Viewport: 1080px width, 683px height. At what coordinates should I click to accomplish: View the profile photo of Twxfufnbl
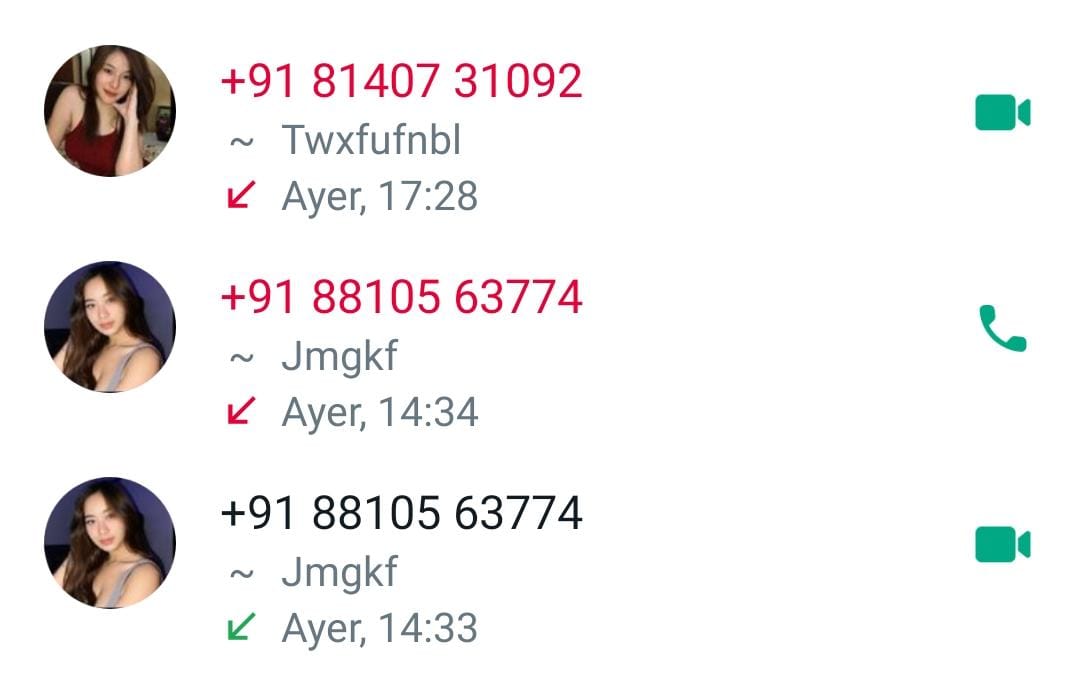click(x=110, y=111)
